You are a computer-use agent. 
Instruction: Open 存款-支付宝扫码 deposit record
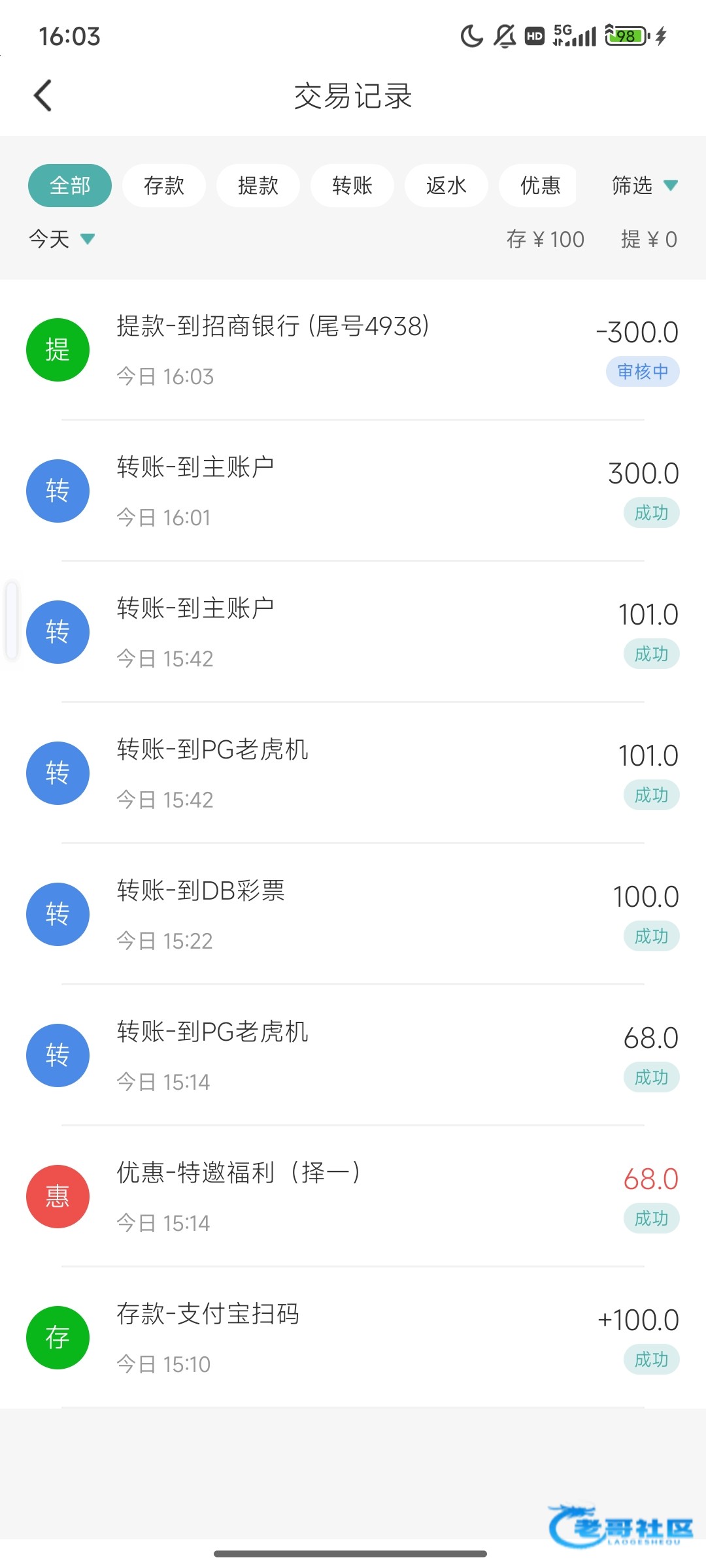(353, 1338)
